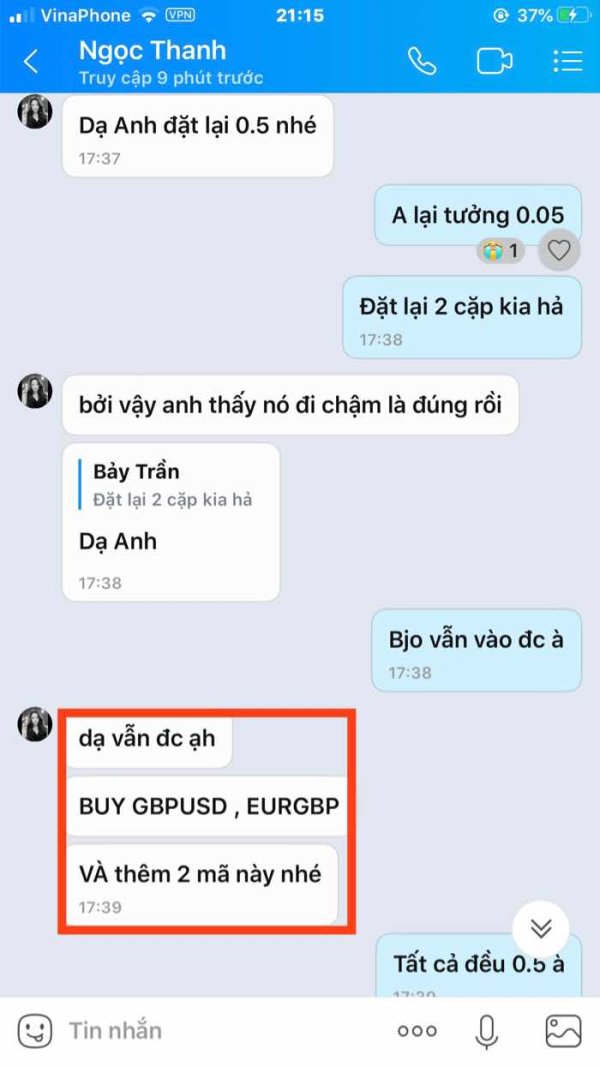The image size is (600, 1067).
Task: Open Ngọc Thanh's profile from the header name
Action: pos(152,51)
